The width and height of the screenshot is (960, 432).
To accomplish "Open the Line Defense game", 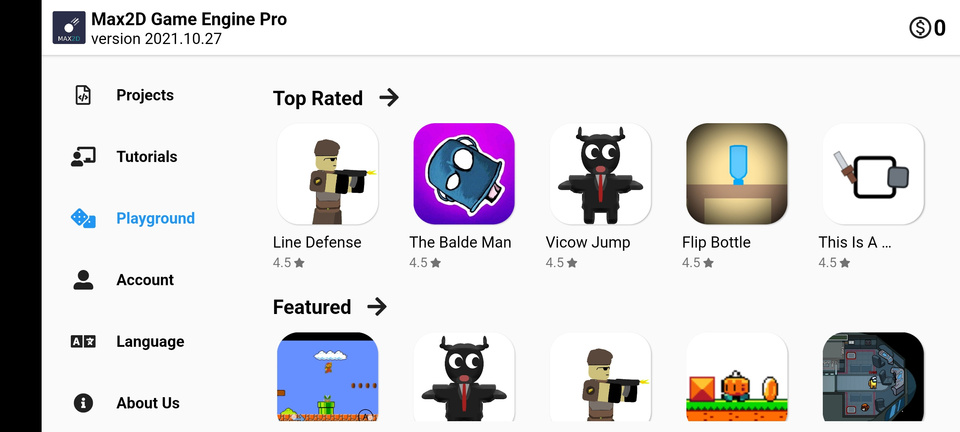I will (x=327, y=174).
